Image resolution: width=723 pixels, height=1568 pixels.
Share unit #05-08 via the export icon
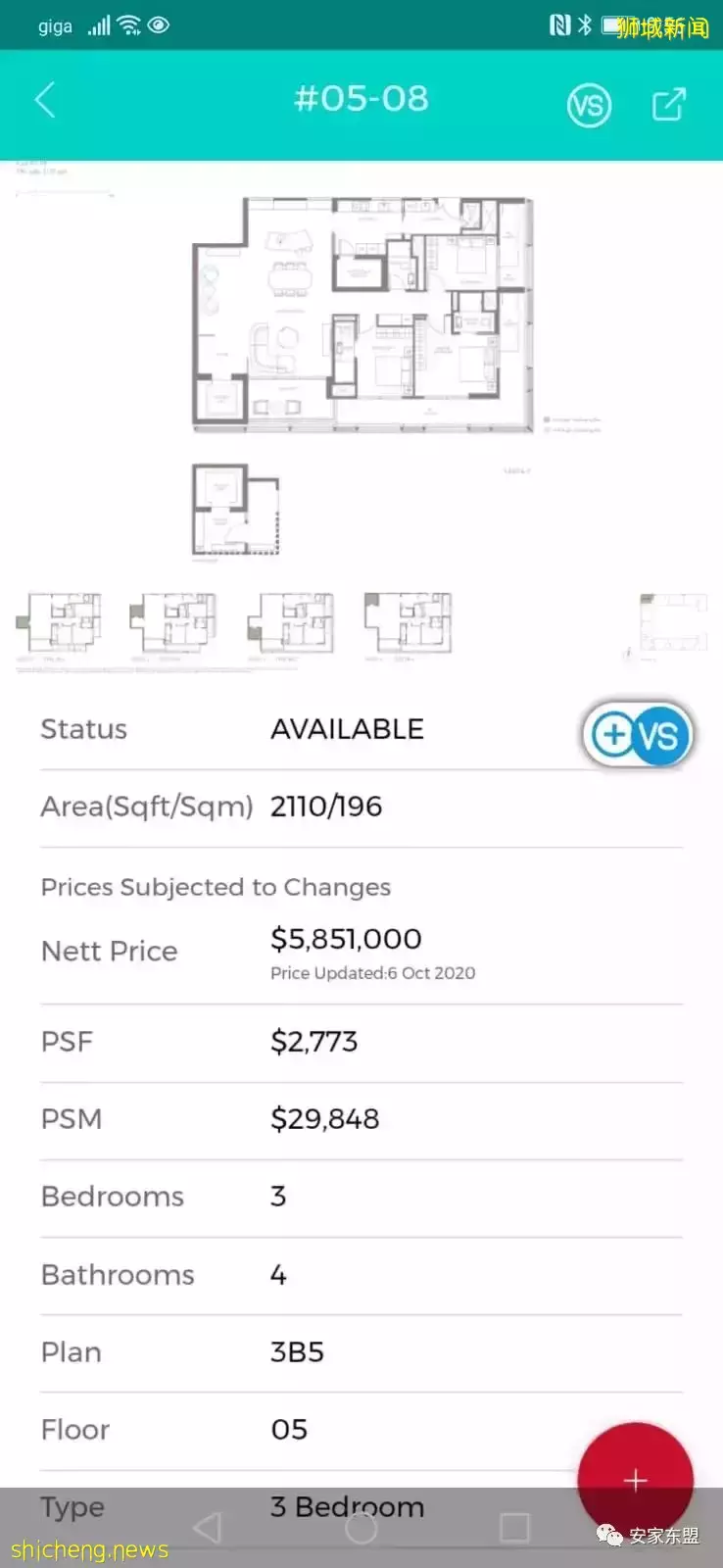point(669,104)
